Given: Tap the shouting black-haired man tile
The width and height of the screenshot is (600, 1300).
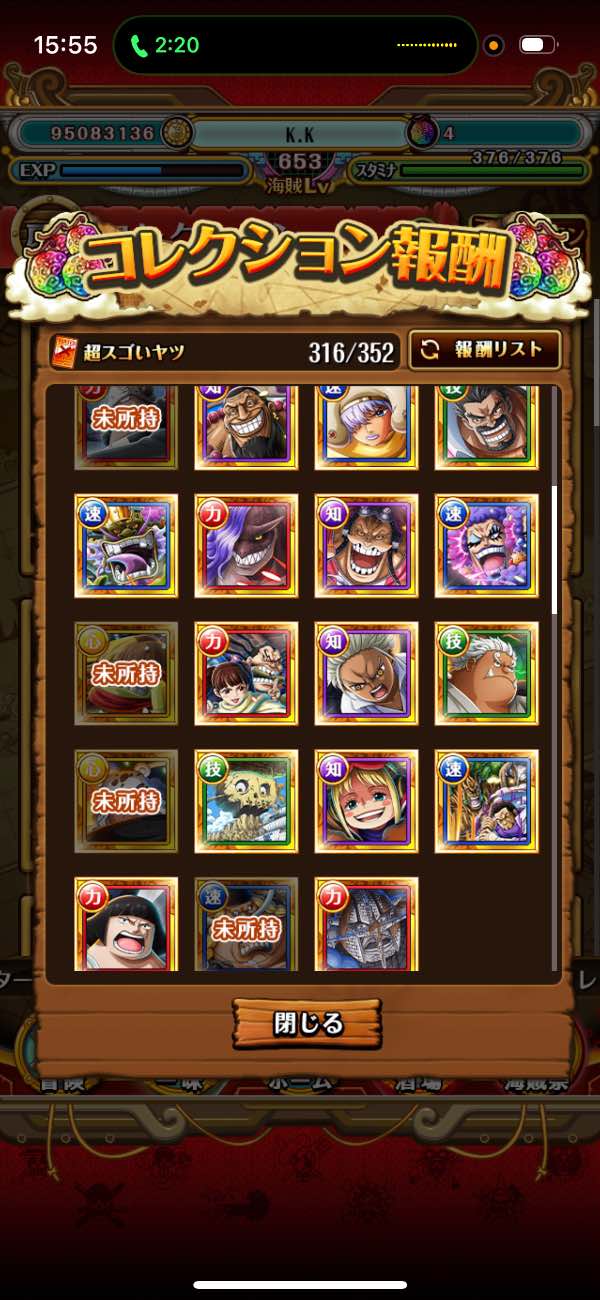Looking at the screenshot, I should click(x=126, y=924).
